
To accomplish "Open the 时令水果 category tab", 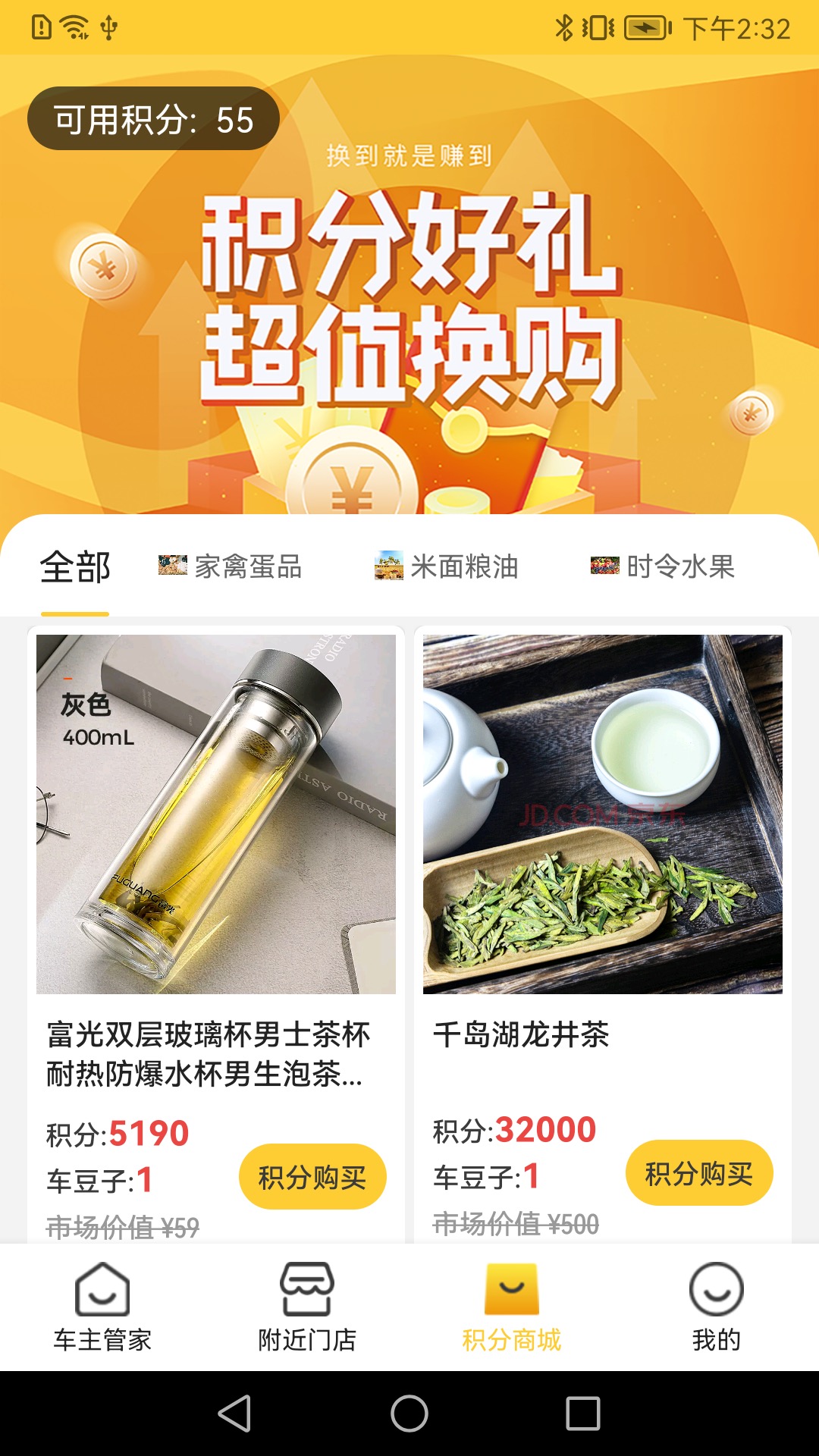I will coord(660,566).
